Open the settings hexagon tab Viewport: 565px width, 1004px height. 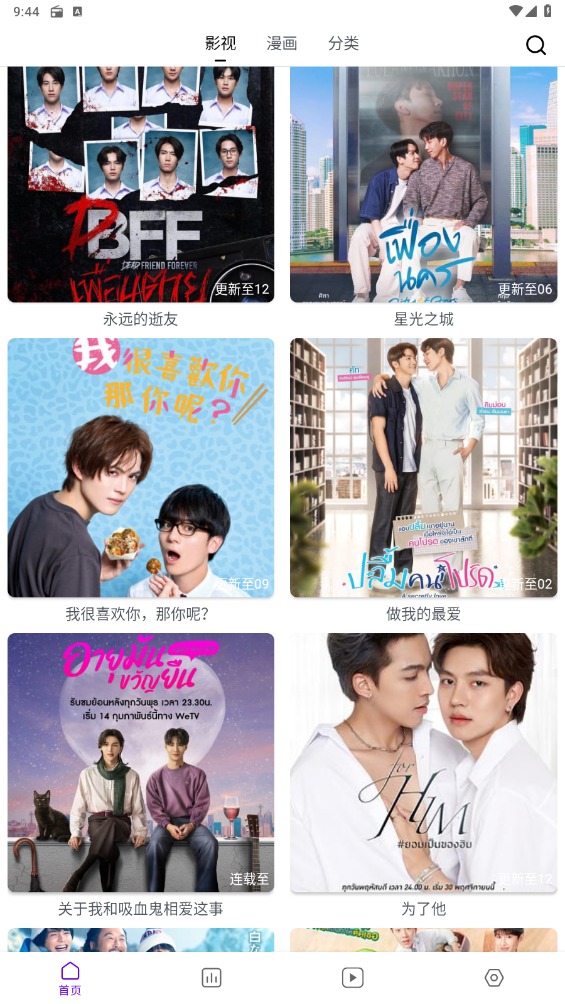[x=494, y=978]
